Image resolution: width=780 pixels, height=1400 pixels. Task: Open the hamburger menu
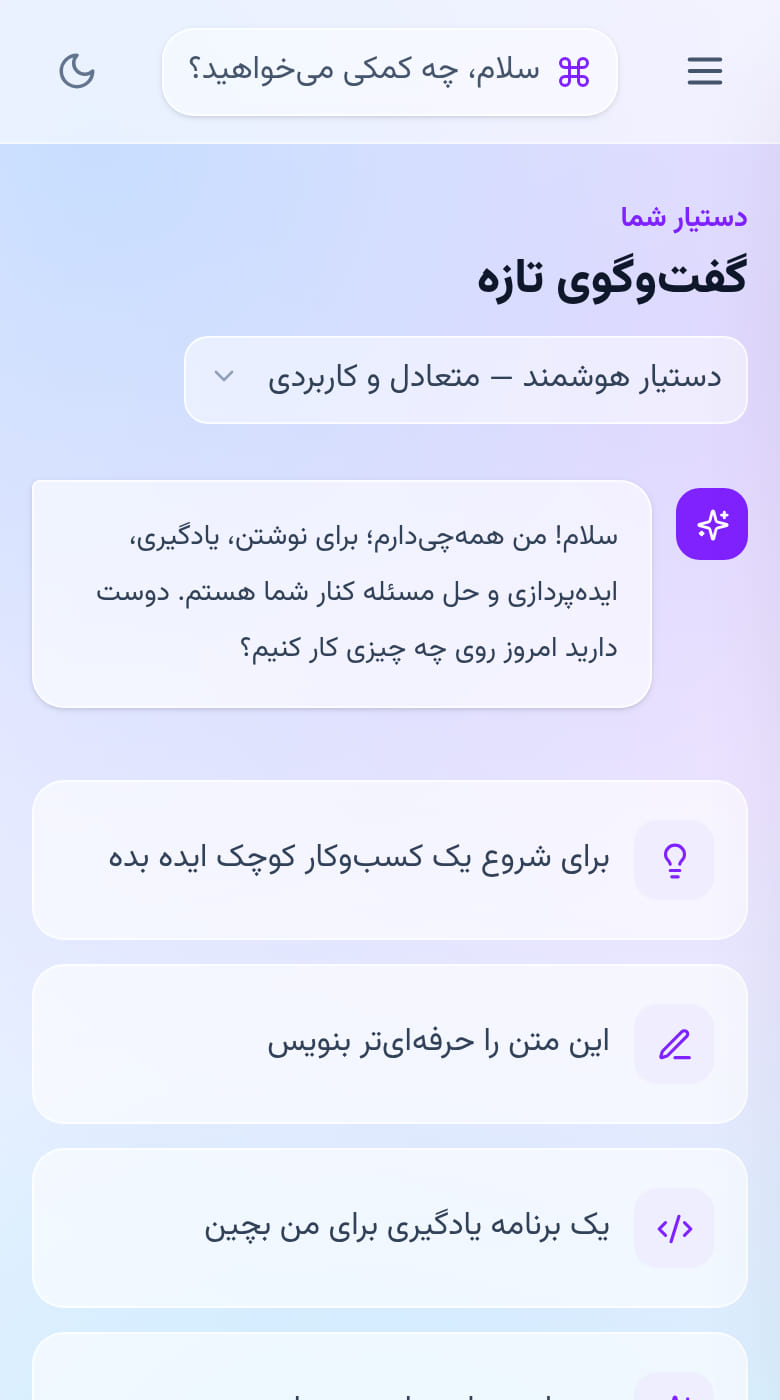(x=704, y=71)
